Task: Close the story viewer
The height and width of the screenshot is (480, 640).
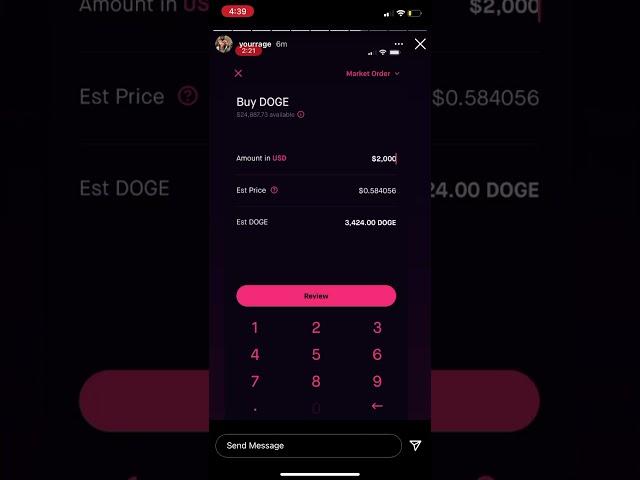Action: (x=420, y=44)
